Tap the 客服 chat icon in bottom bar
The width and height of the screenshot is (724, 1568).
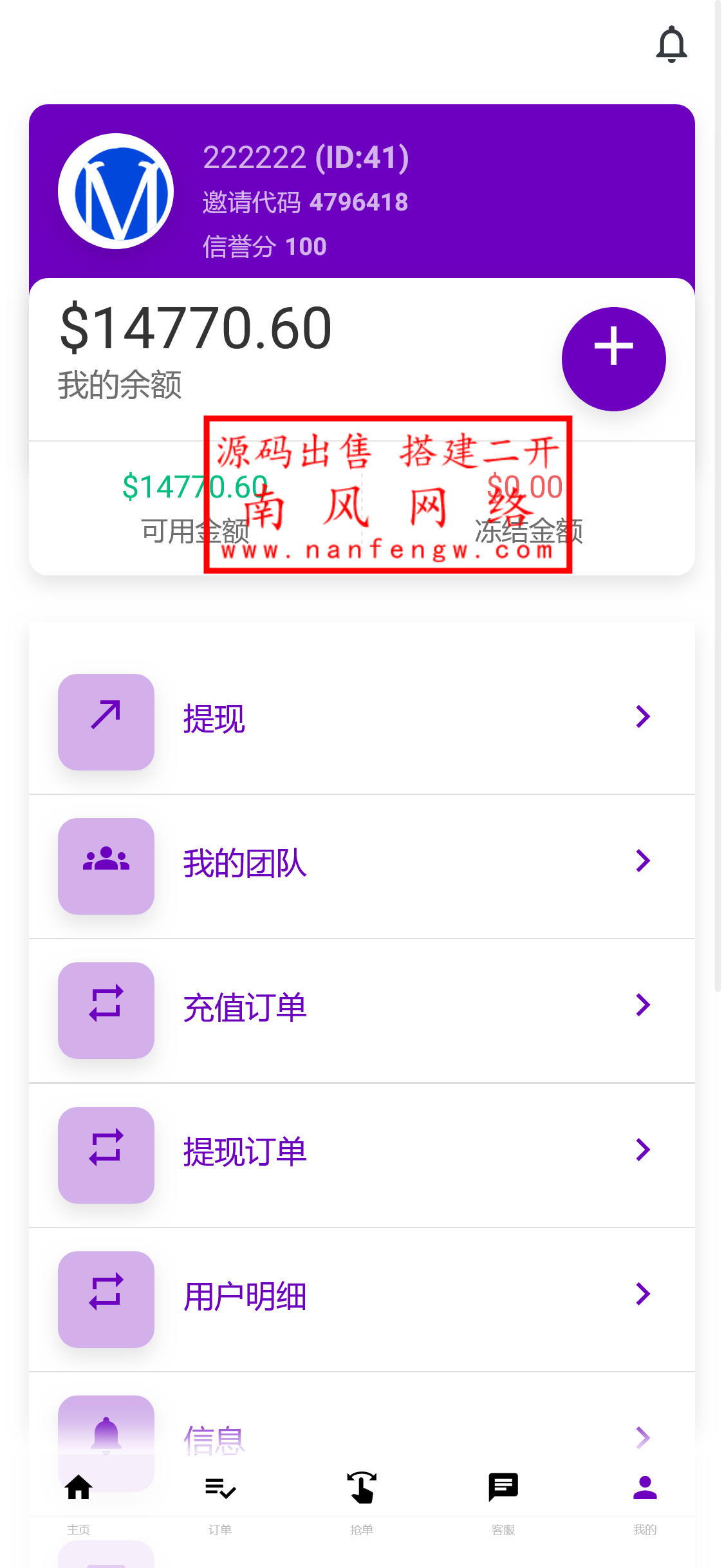(x=504, y=1487)
